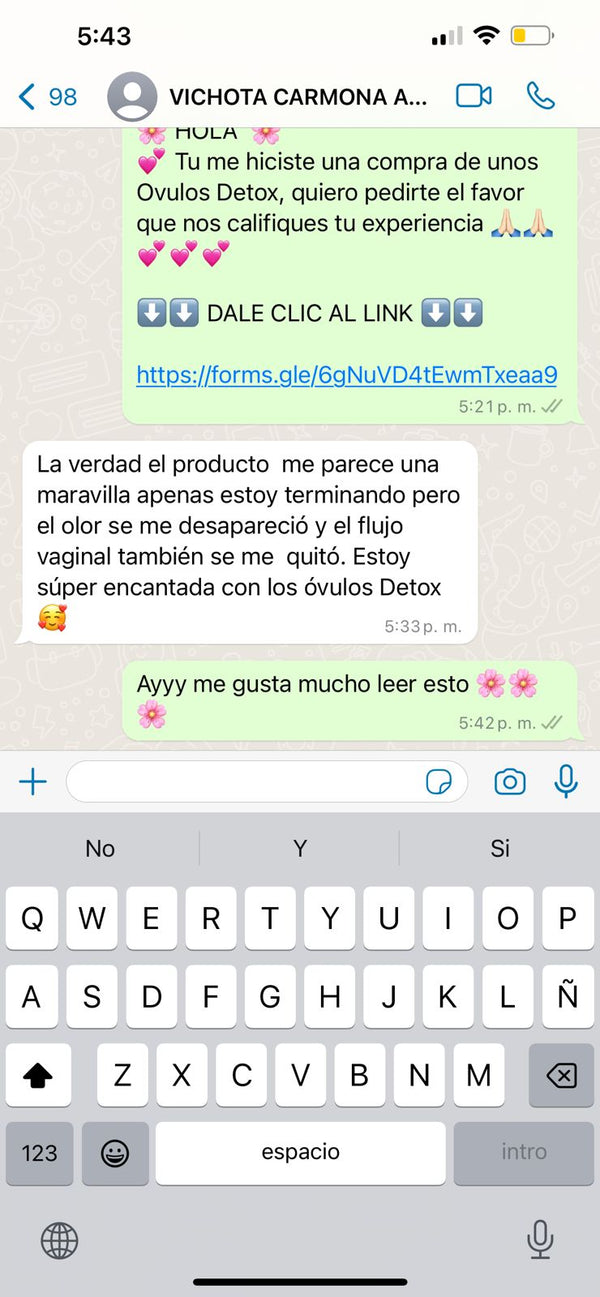Screen dimensions: 600x1297
Task: Choose the suggestion "Si"
Action: tap(500, 849)
